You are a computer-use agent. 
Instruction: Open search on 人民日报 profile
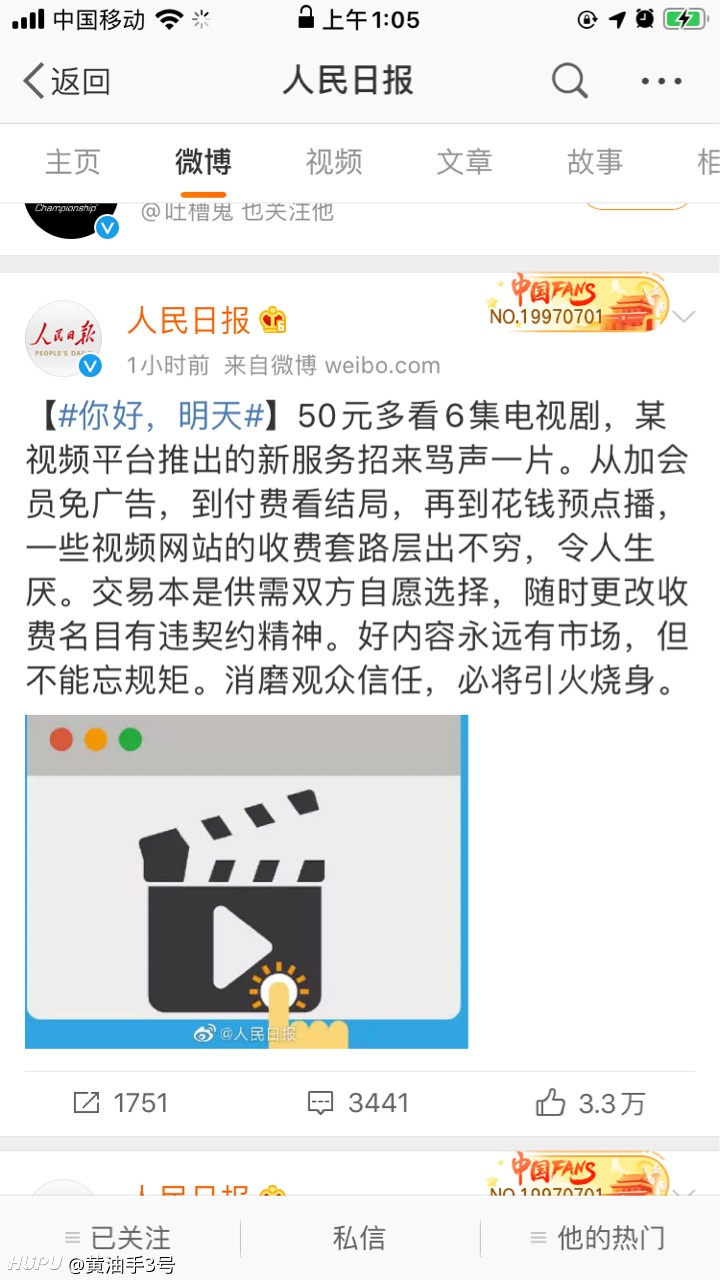pyautogui.click(x=569, y=81)
